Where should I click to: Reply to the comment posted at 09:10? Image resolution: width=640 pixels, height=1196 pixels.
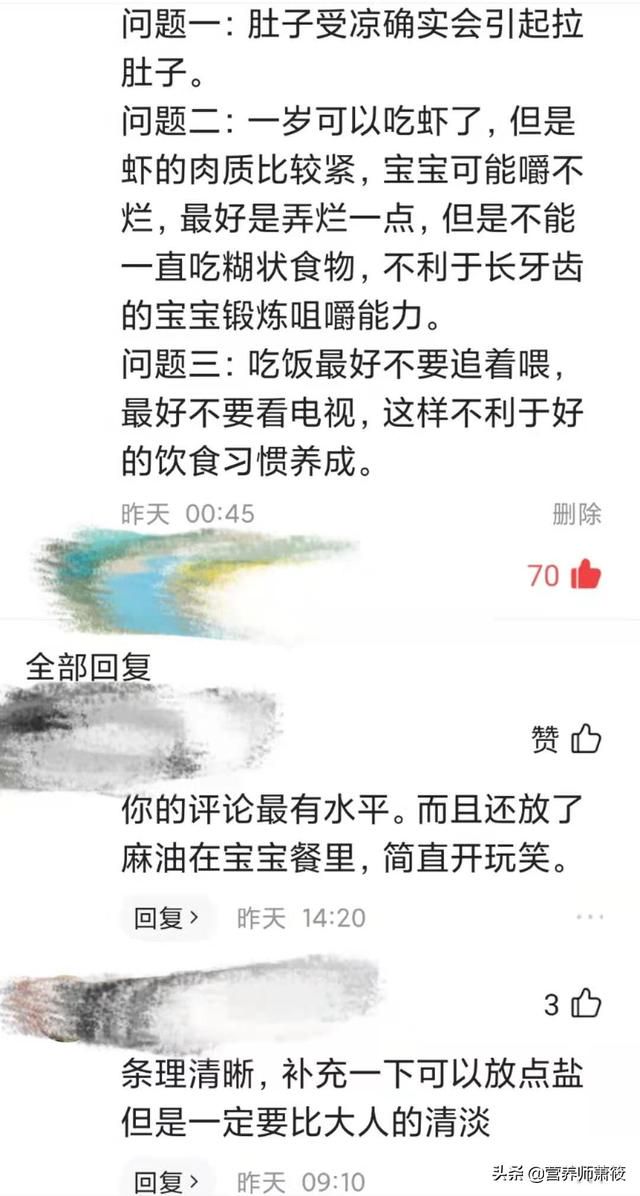click(x=165, y=1180)
